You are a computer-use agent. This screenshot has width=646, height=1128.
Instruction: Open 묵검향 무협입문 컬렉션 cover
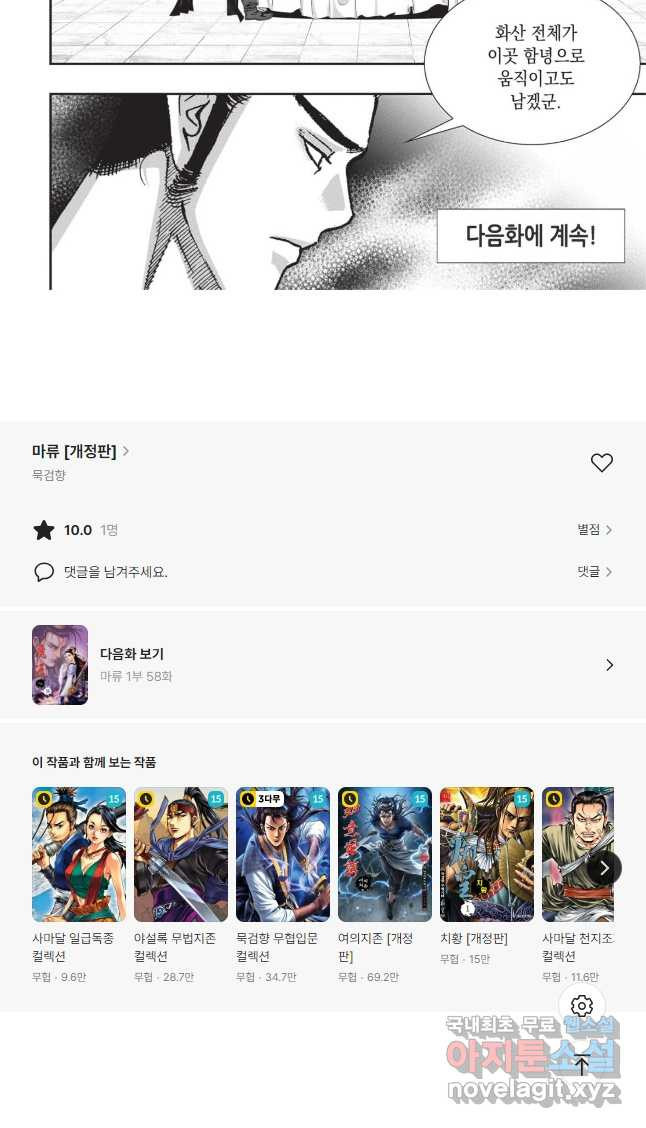point(283,854)
